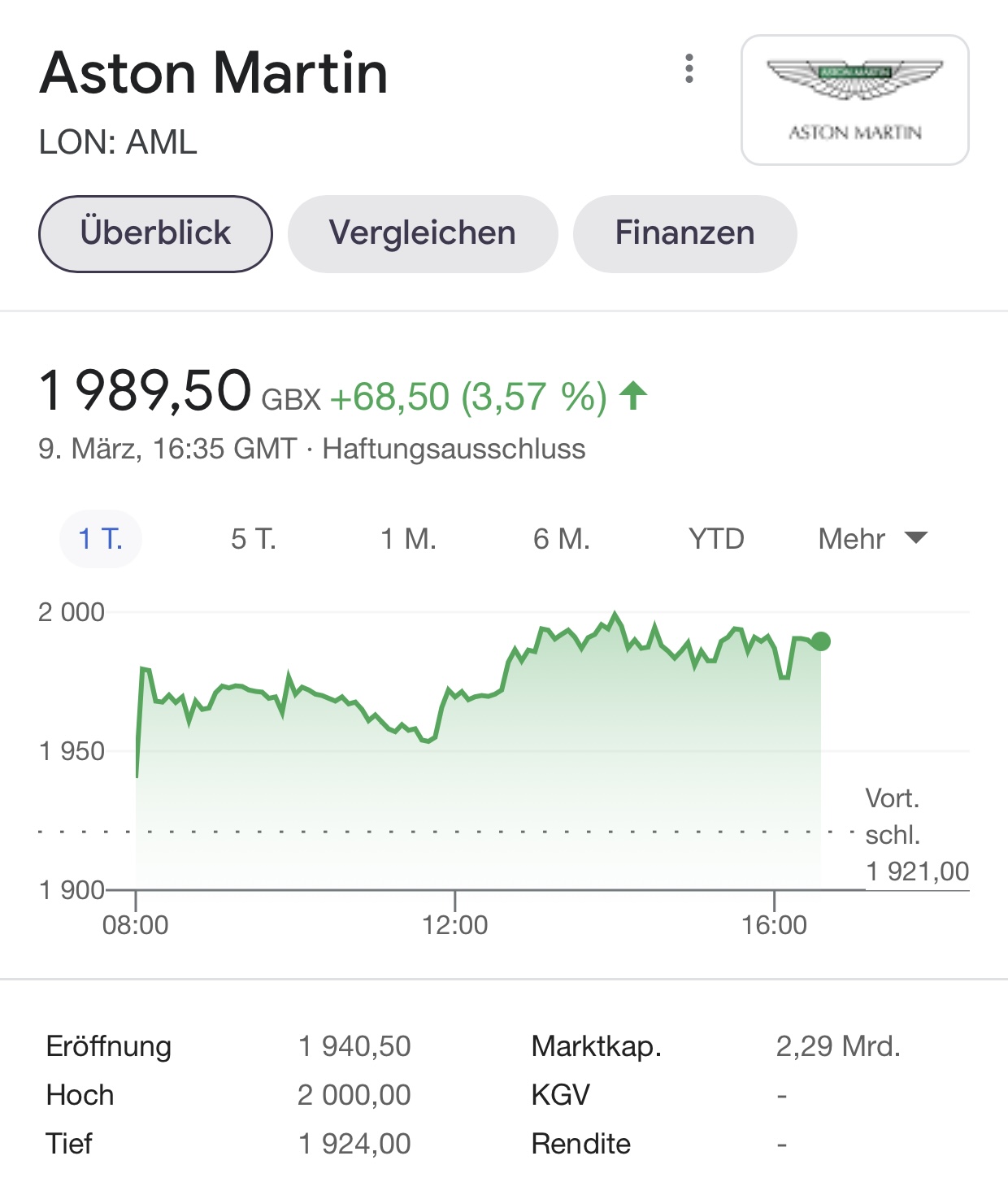
Task: View the 6 M. chart range
Action: (562, 539)
